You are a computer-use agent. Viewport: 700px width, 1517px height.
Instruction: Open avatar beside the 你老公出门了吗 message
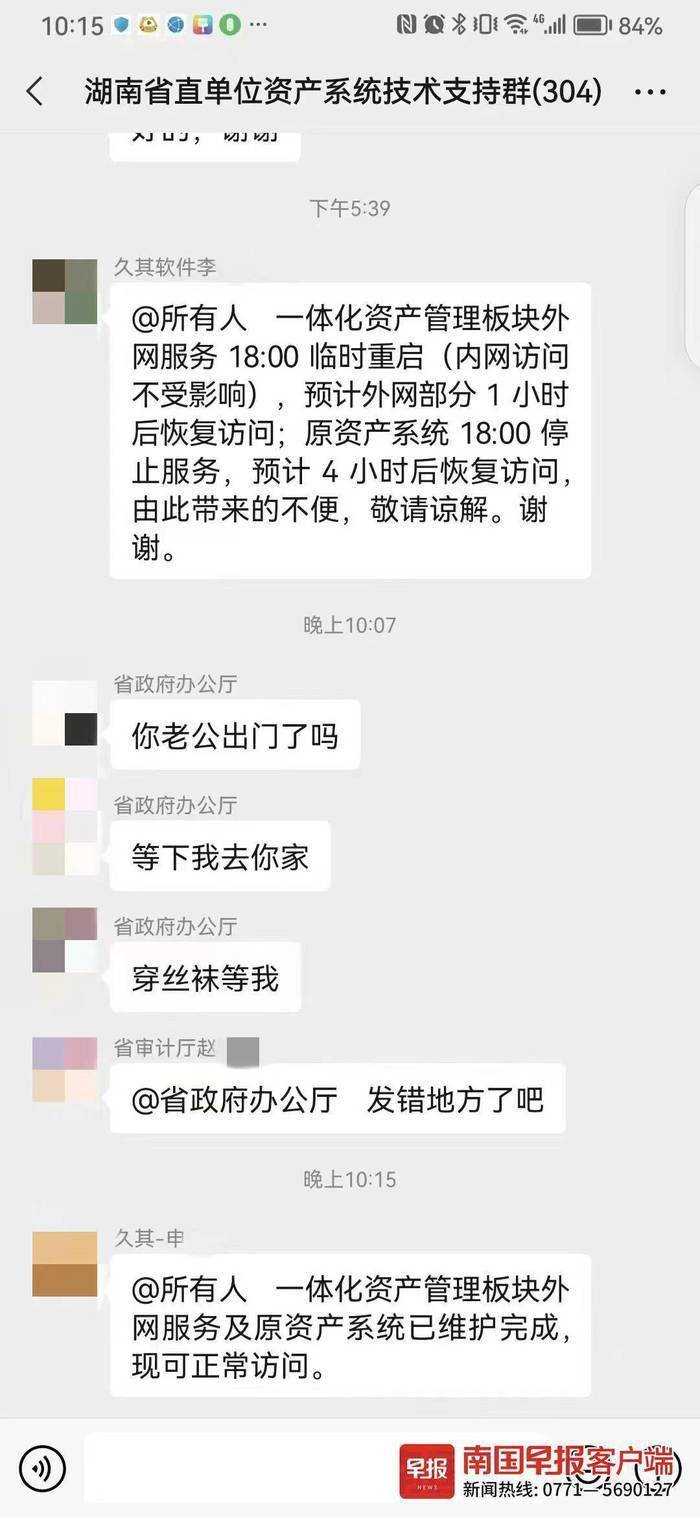[65, 713]
